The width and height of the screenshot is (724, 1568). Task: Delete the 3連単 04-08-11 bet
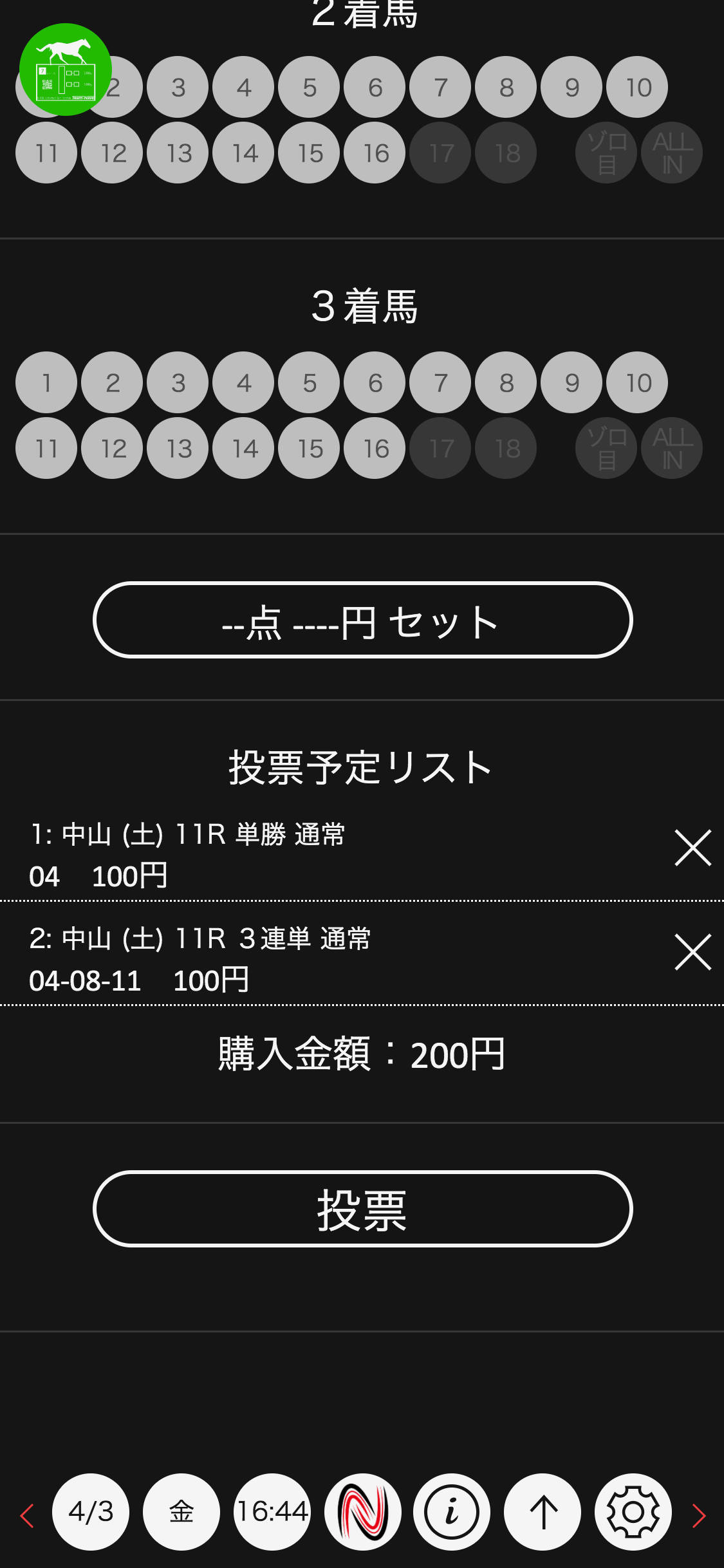tap(692, 952)
